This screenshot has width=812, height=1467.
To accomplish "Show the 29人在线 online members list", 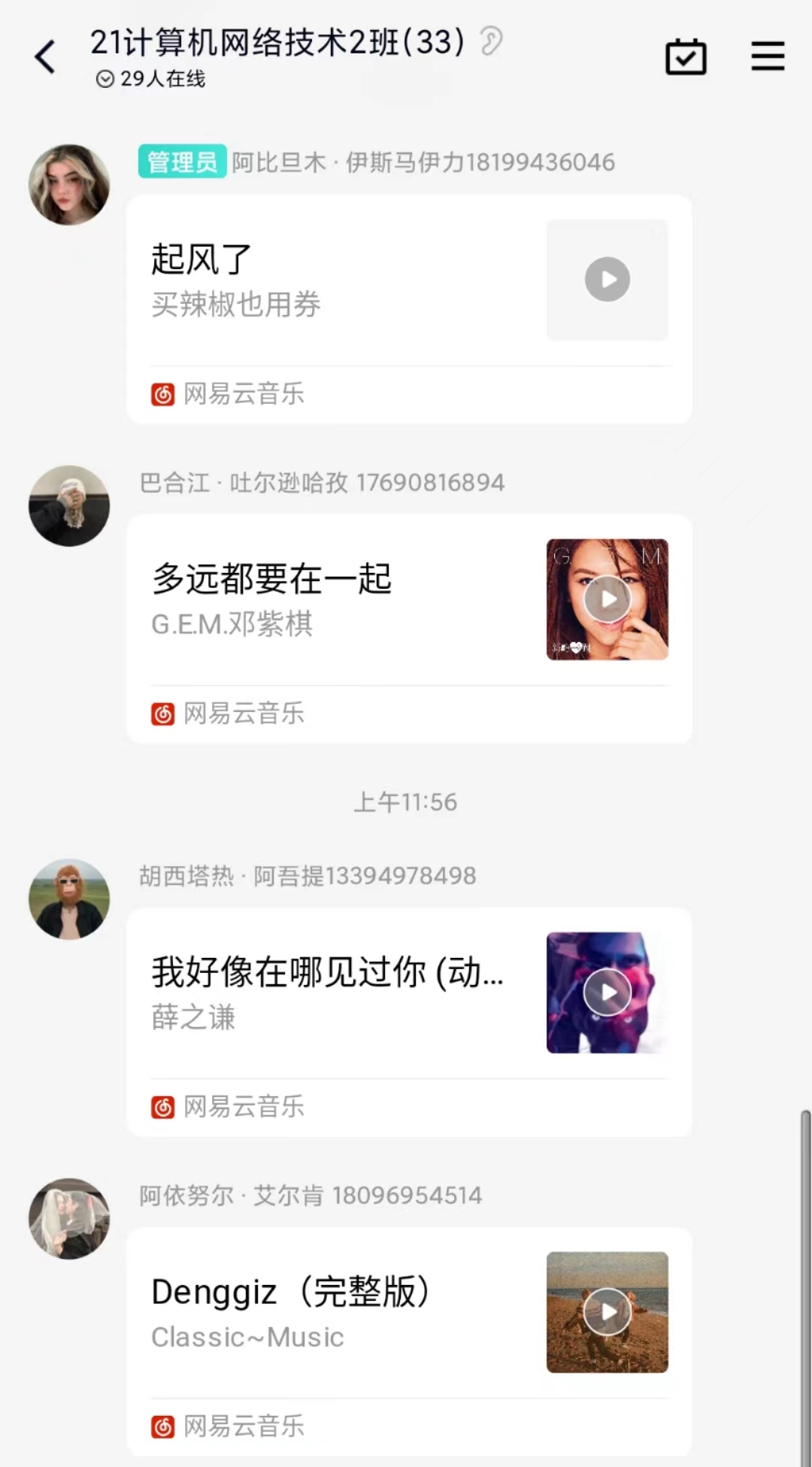I will pyautogui.click(x=150, y=79).
